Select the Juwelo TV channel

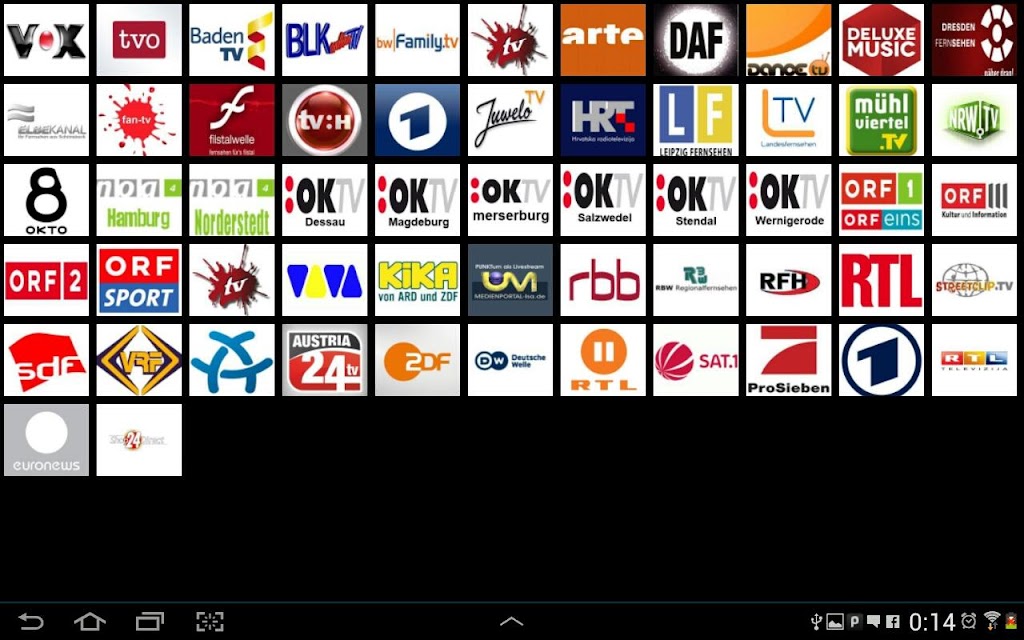[510, 120]
